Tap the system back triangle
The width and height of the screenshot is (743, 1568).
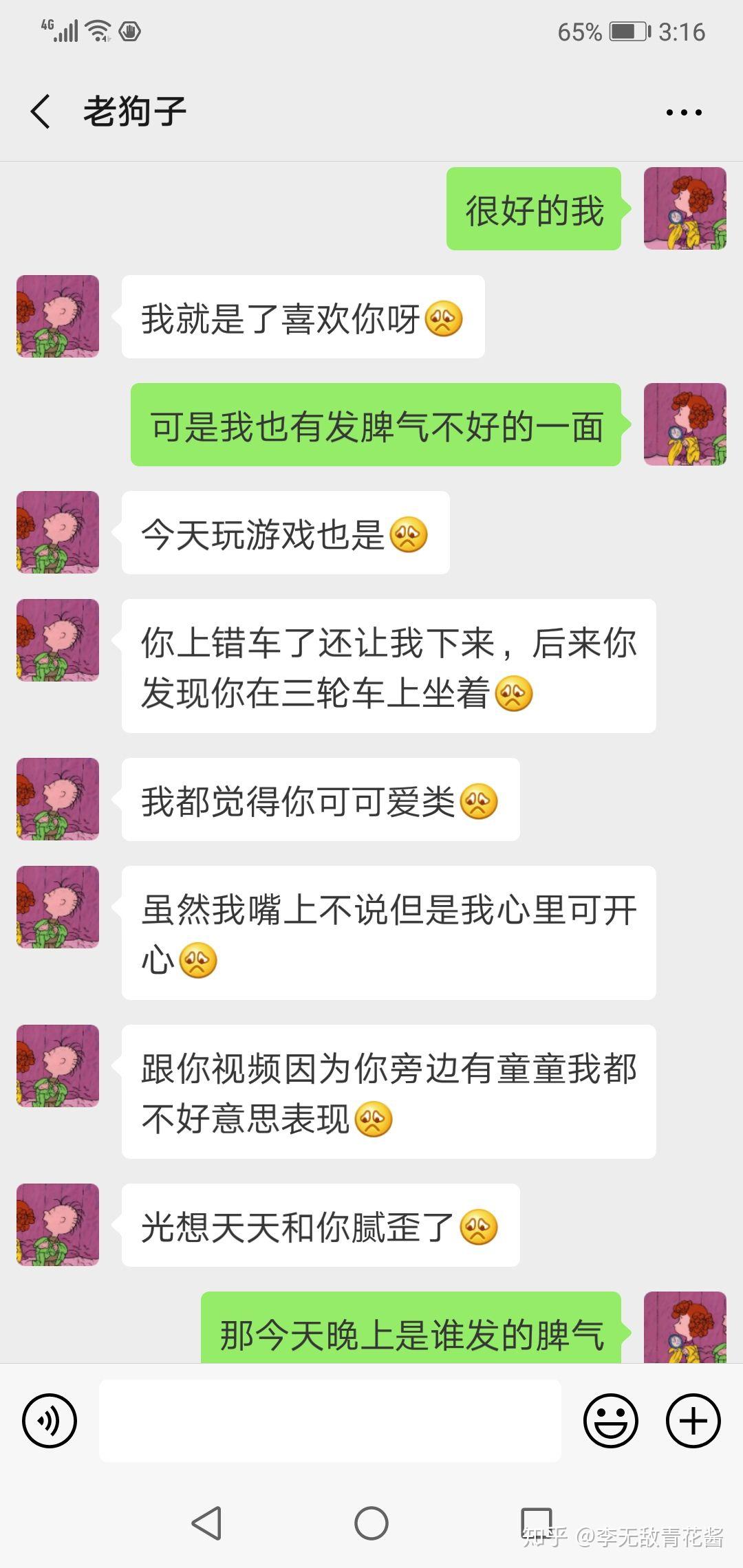point(206,1523)
